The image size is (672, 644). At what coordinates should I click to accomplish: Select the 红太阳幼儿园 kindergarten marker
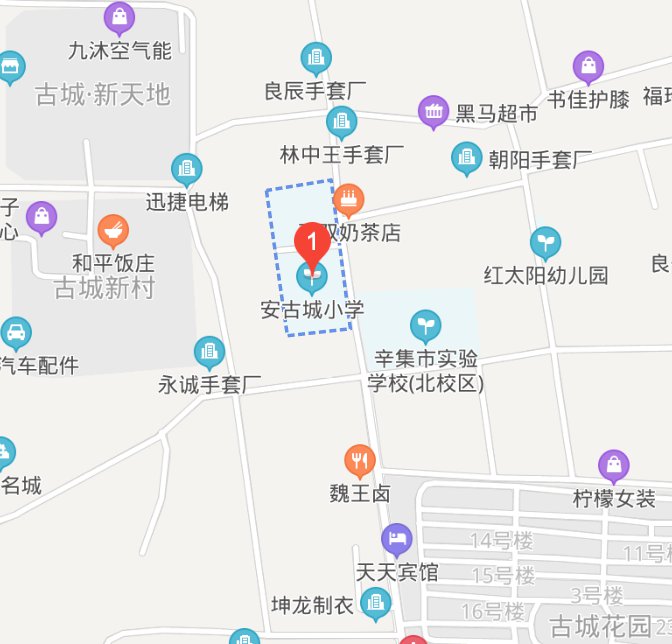coord(545,241)
